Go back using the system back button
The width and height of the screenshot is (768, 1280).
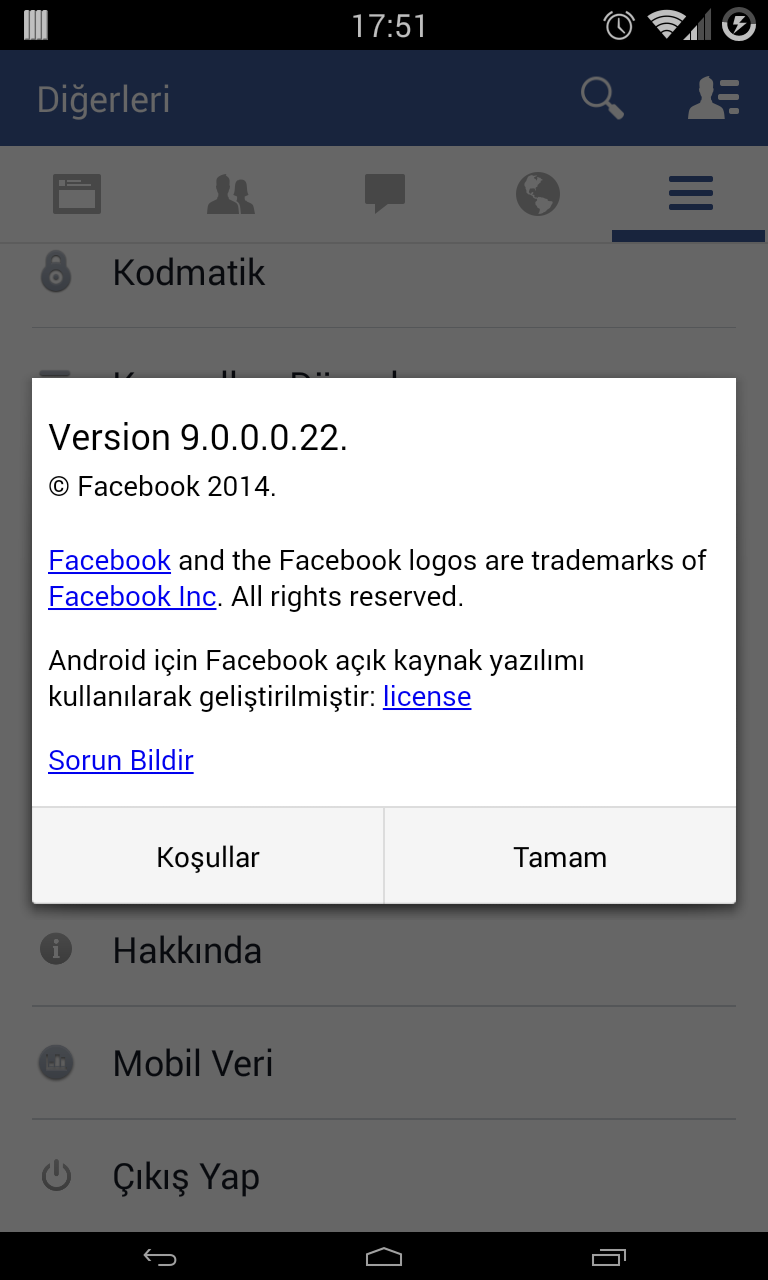coord(160,1257)
